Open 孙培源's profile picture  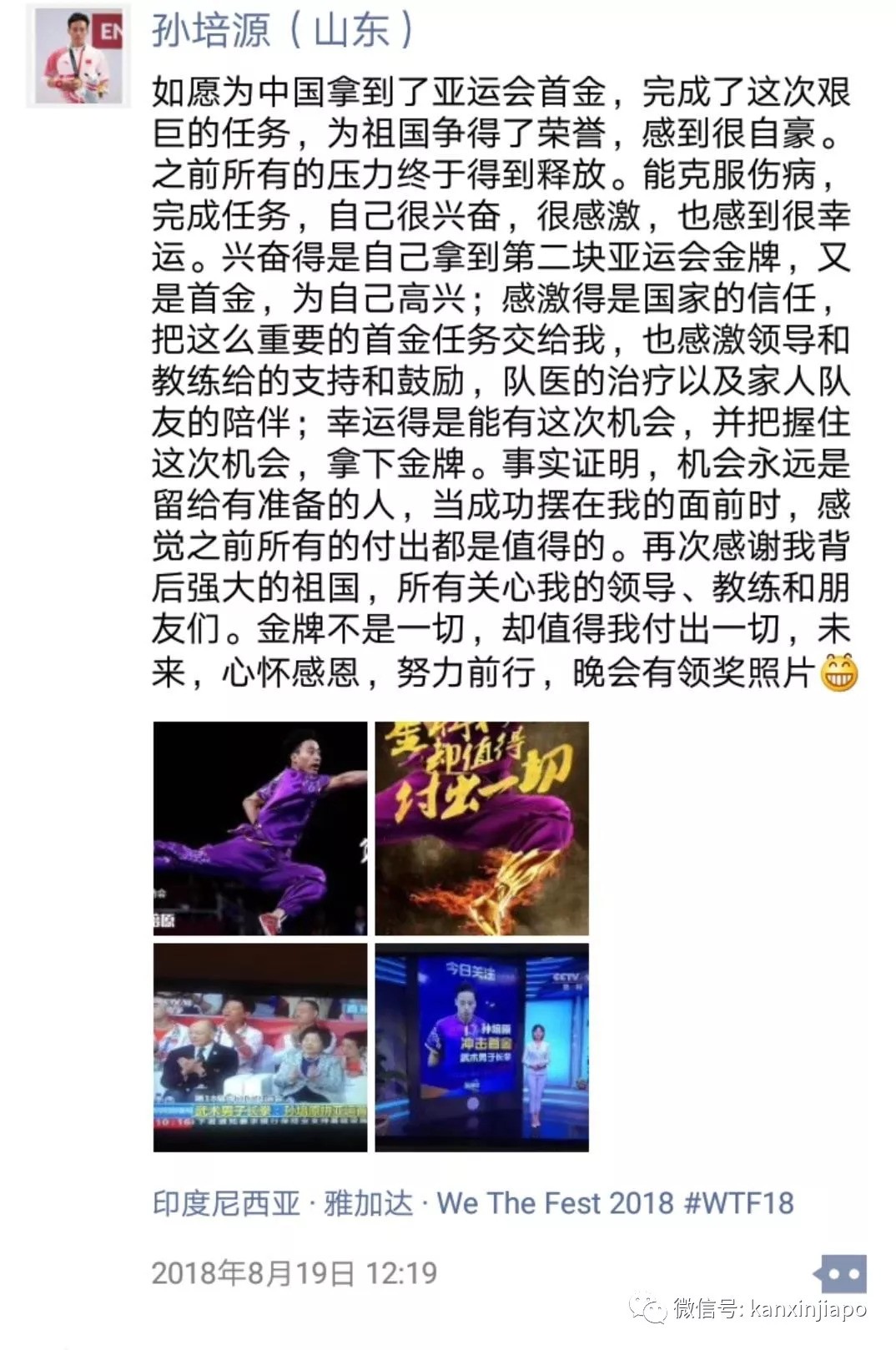click(78, 58)
